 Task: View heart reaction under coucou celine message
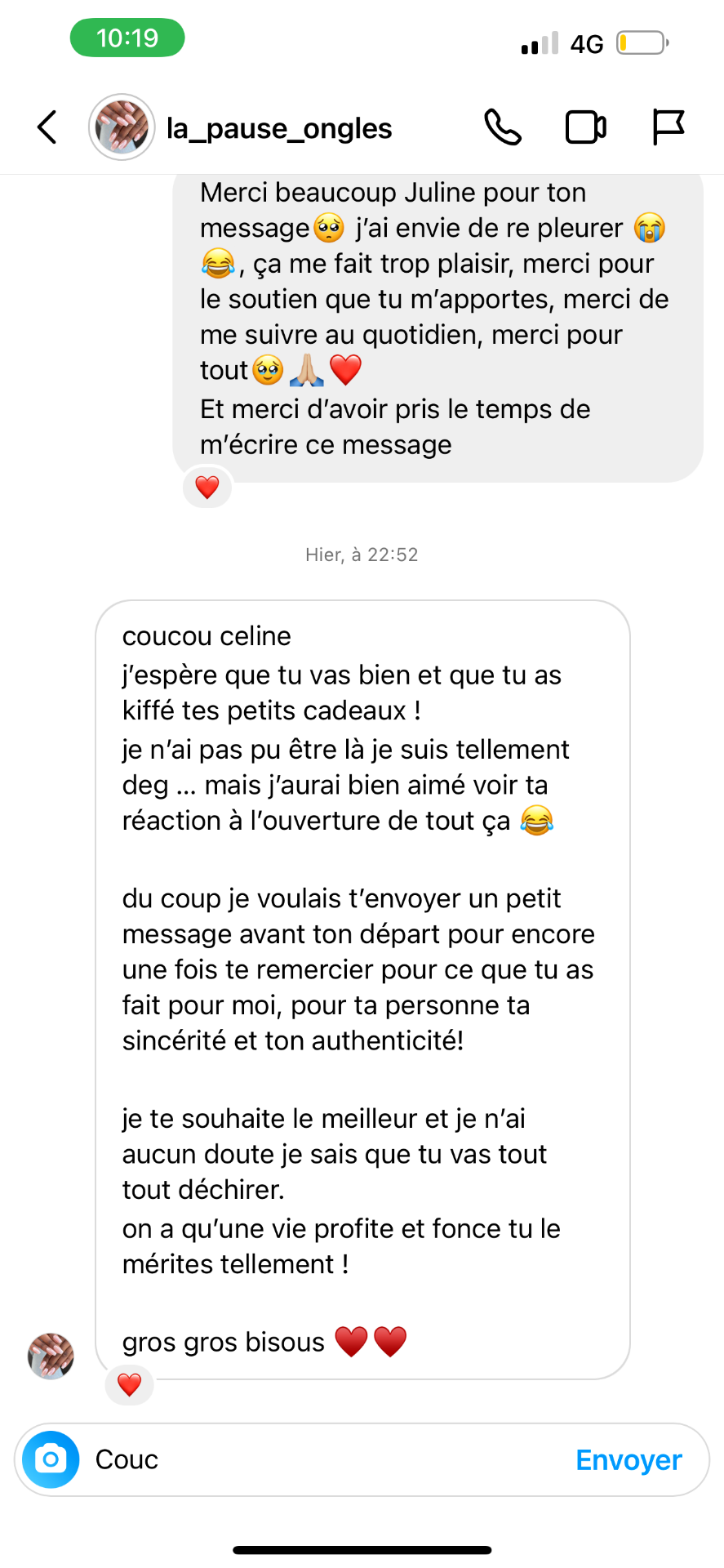[x=130, y=1384]
